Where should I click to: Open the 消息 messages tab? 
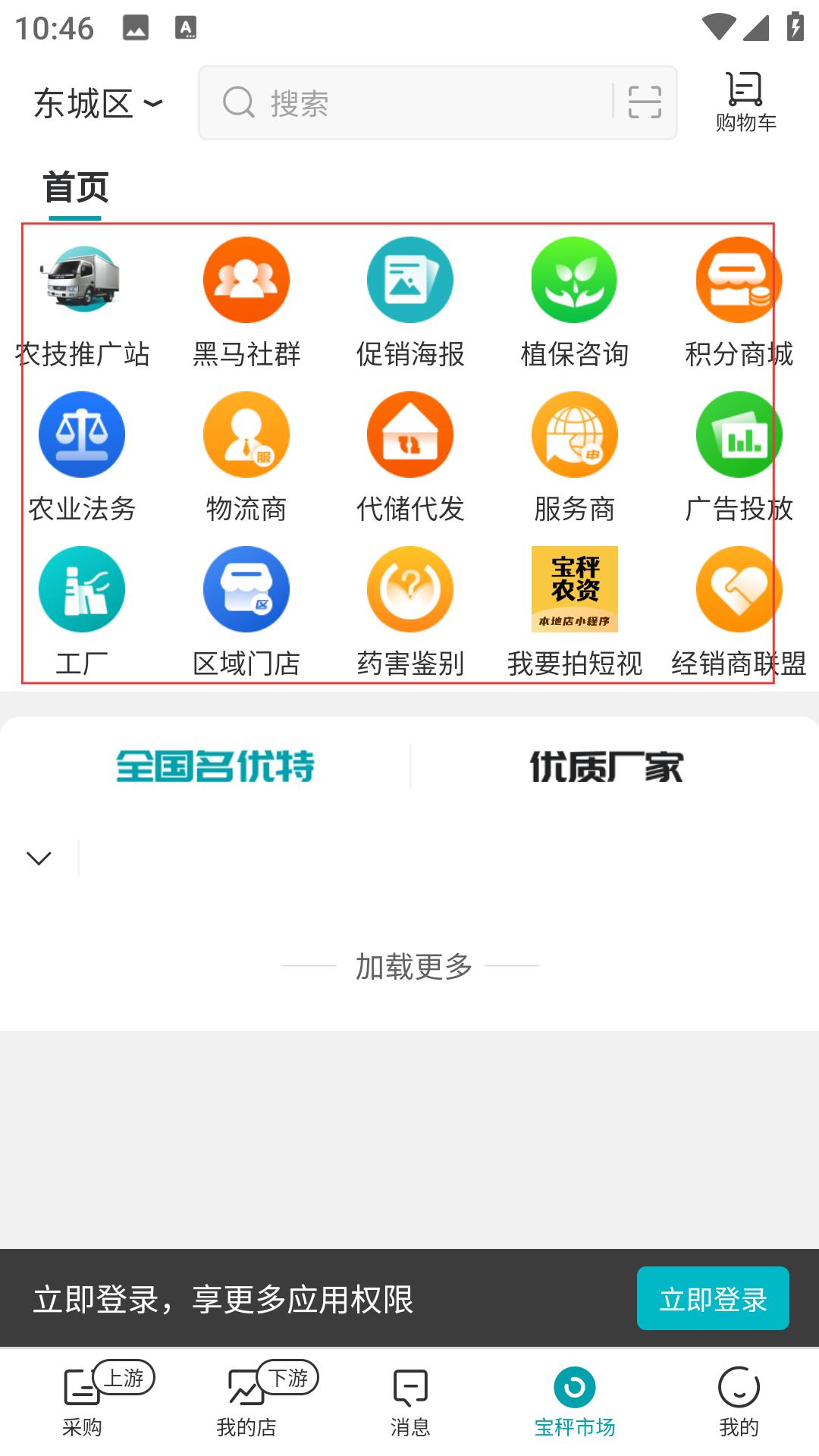[x=410, y=1403]
